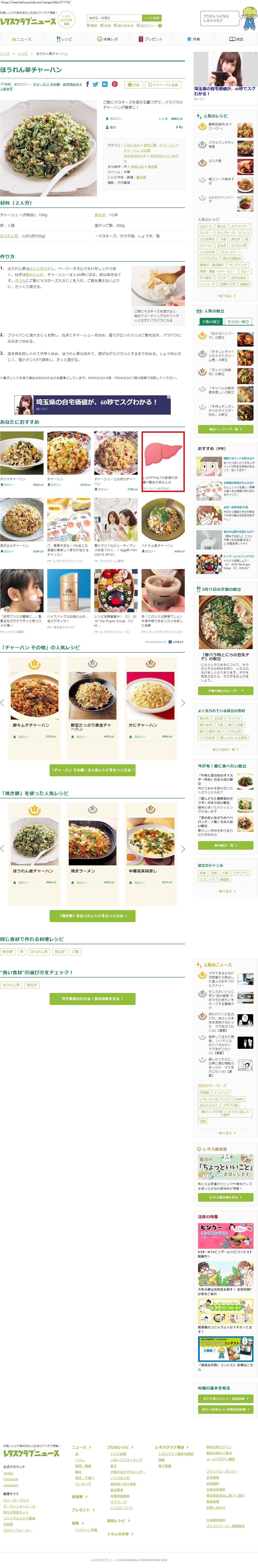The image size is (258, 1568).
Task: View more 「チャーハン その他」 popular recipes
Action: 93,770
